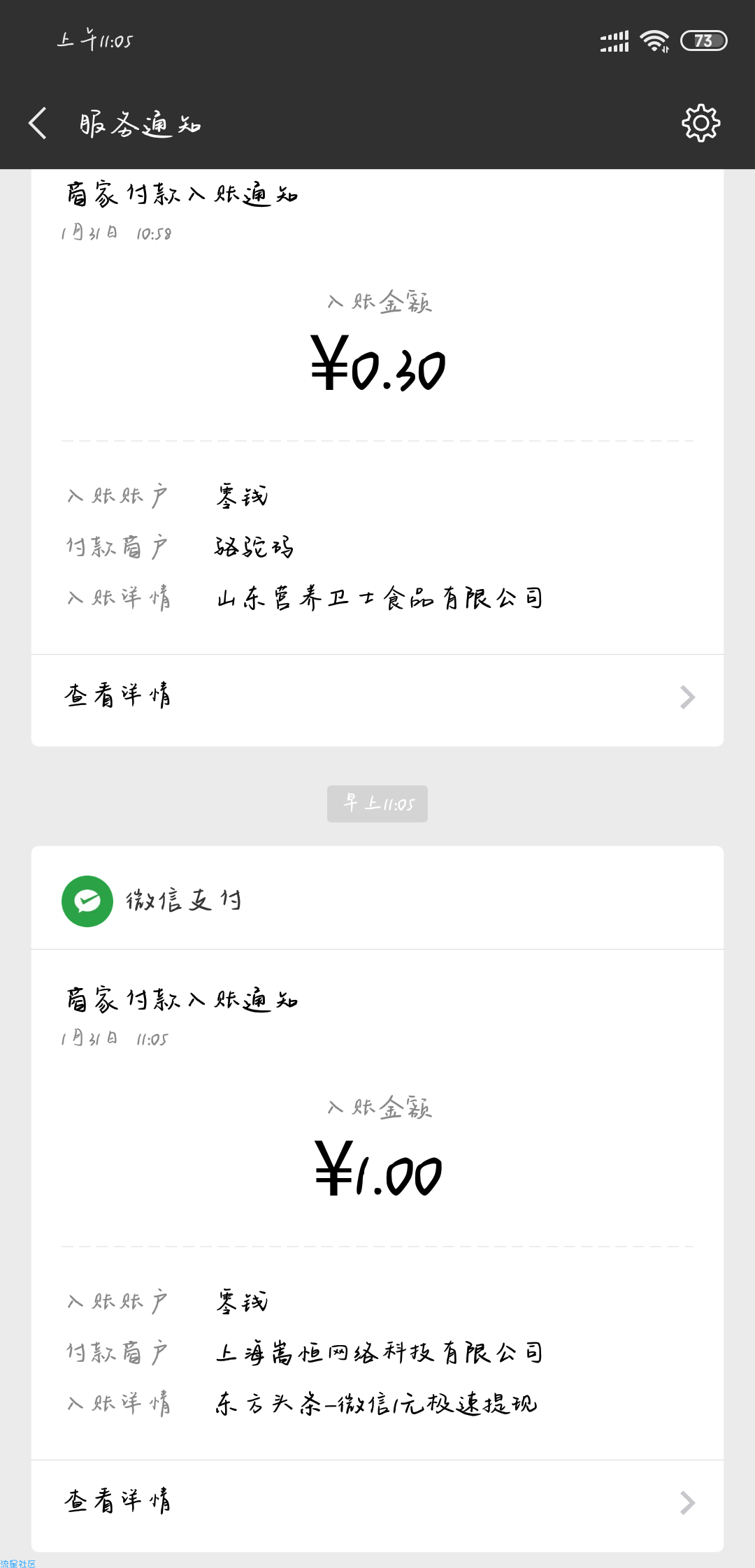Open the settings gear icon

point(700,124)
